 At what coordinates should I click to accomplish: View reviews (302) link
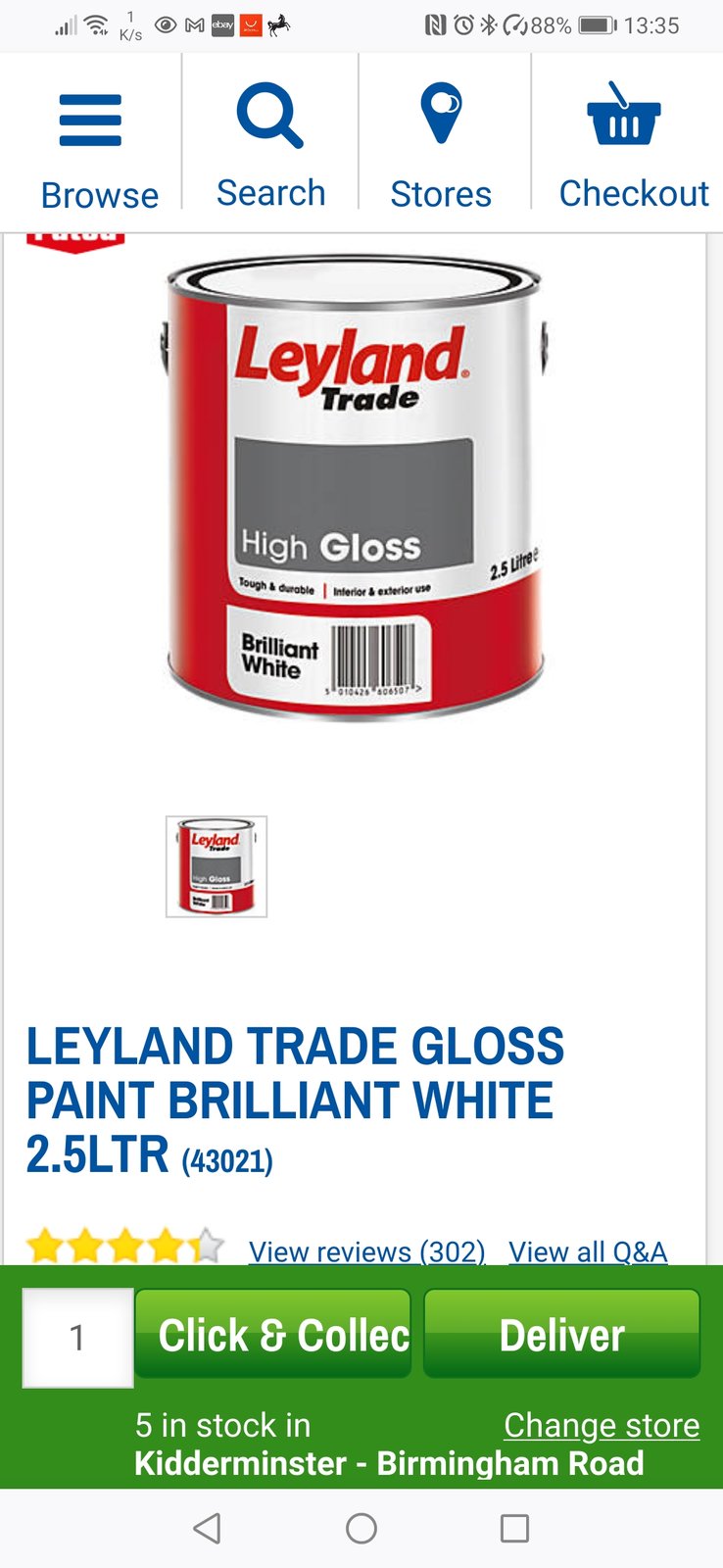pos(366,1250)
